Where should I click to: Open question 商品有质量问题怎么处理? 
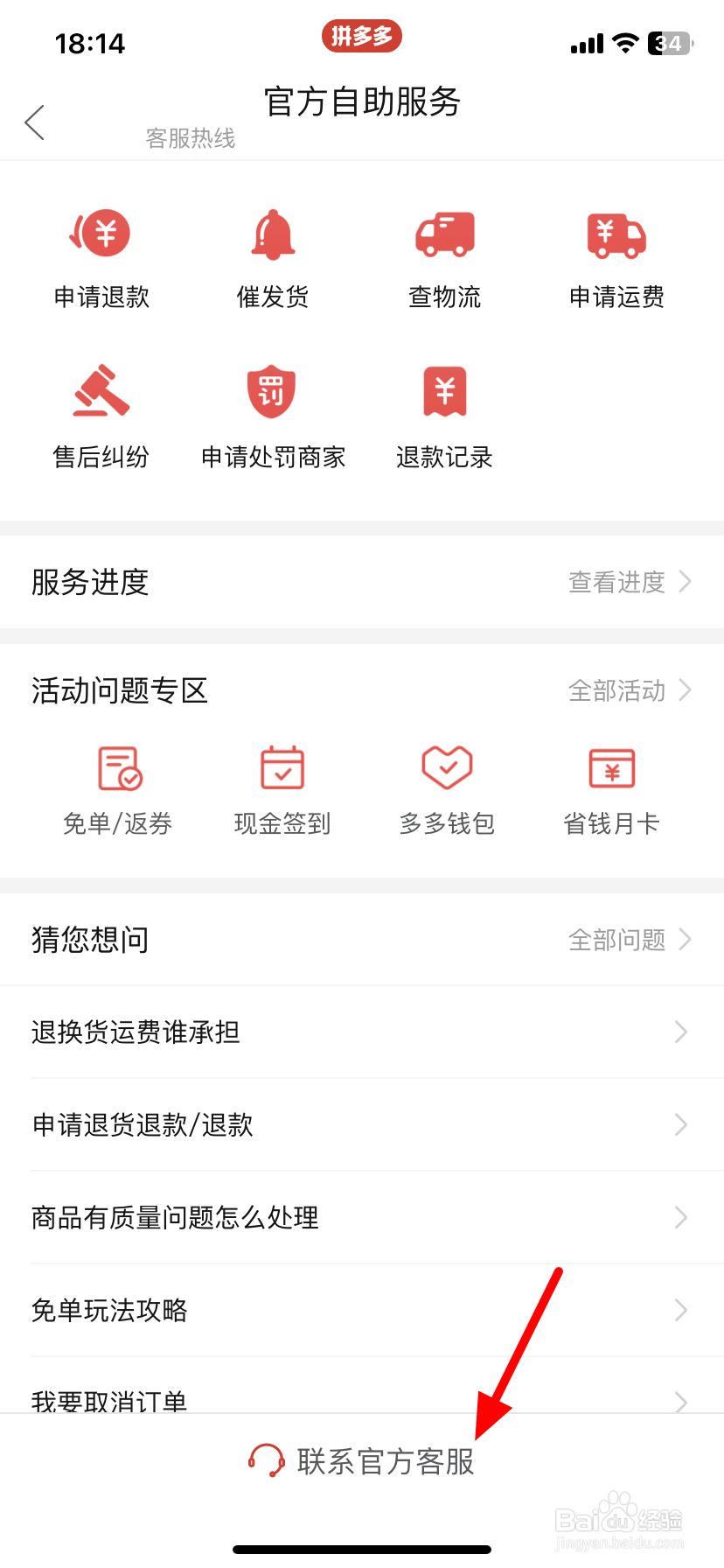click(362, 1218)
